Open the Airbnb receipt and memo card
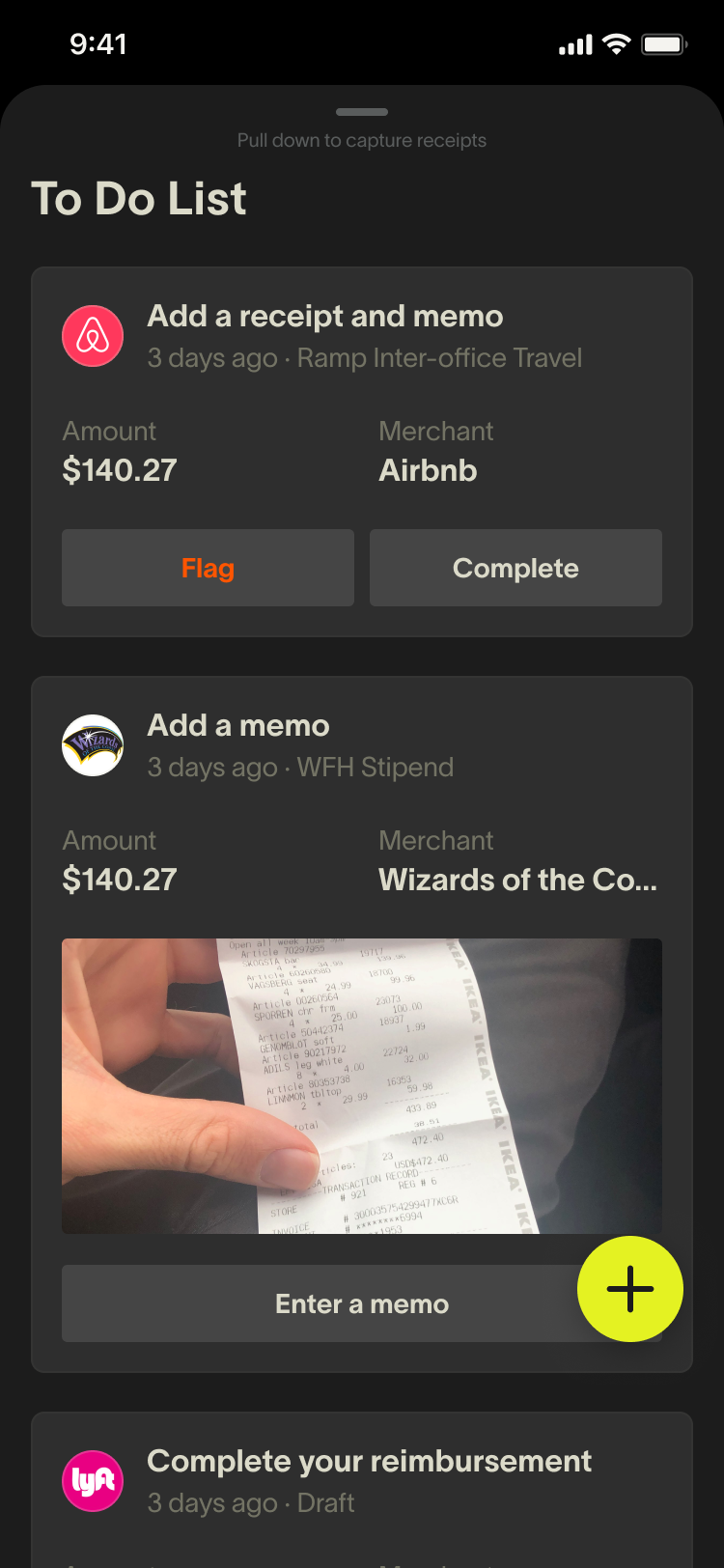The image size is (724, 1568). pos(363,336)
